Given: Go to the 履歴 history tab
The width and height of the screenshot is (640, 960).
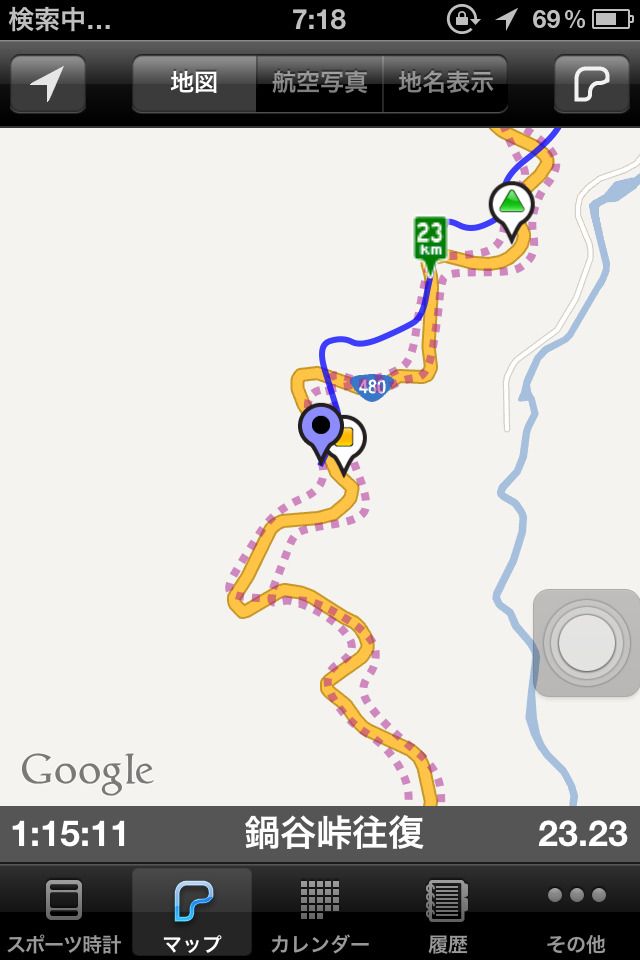Looking at the screenshot, I should click(447, 914).
